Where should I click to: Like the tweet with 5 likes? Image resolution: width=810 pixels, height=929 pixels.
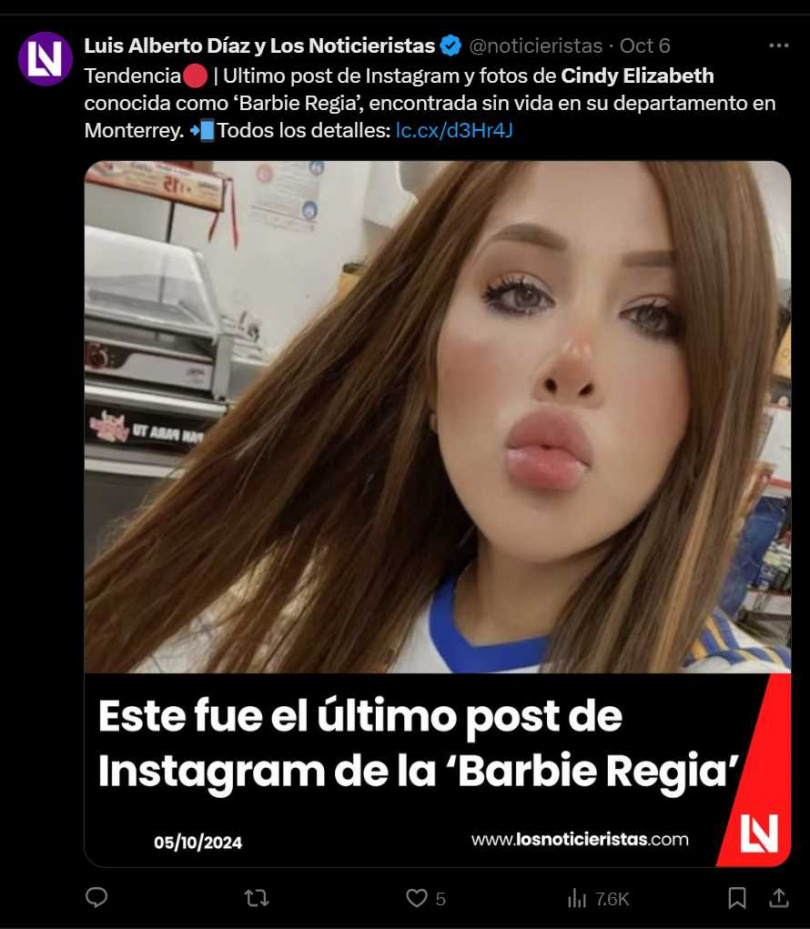tap(417, 898)
